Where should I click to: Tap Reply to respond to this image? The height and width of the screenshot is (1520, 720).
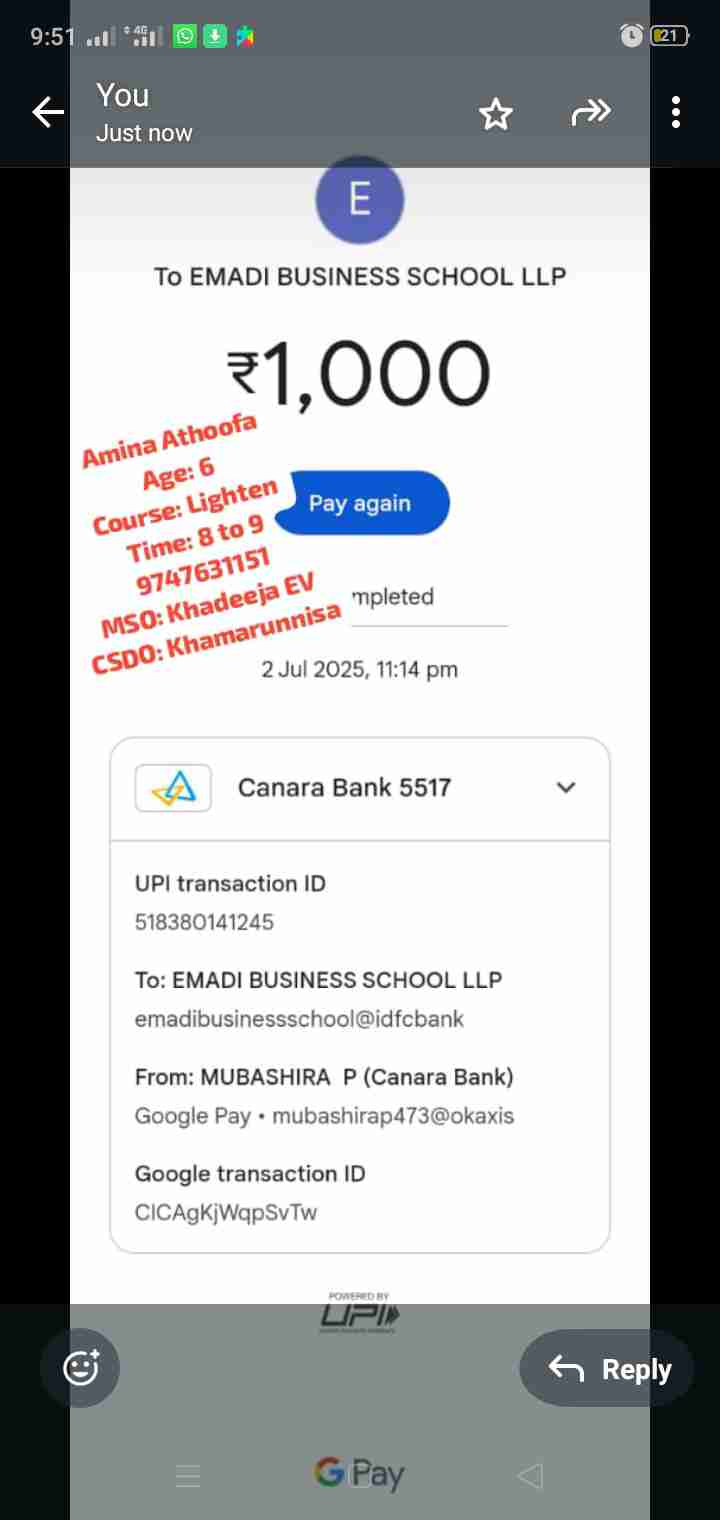pyautogui.click(x=607, y=1369)
